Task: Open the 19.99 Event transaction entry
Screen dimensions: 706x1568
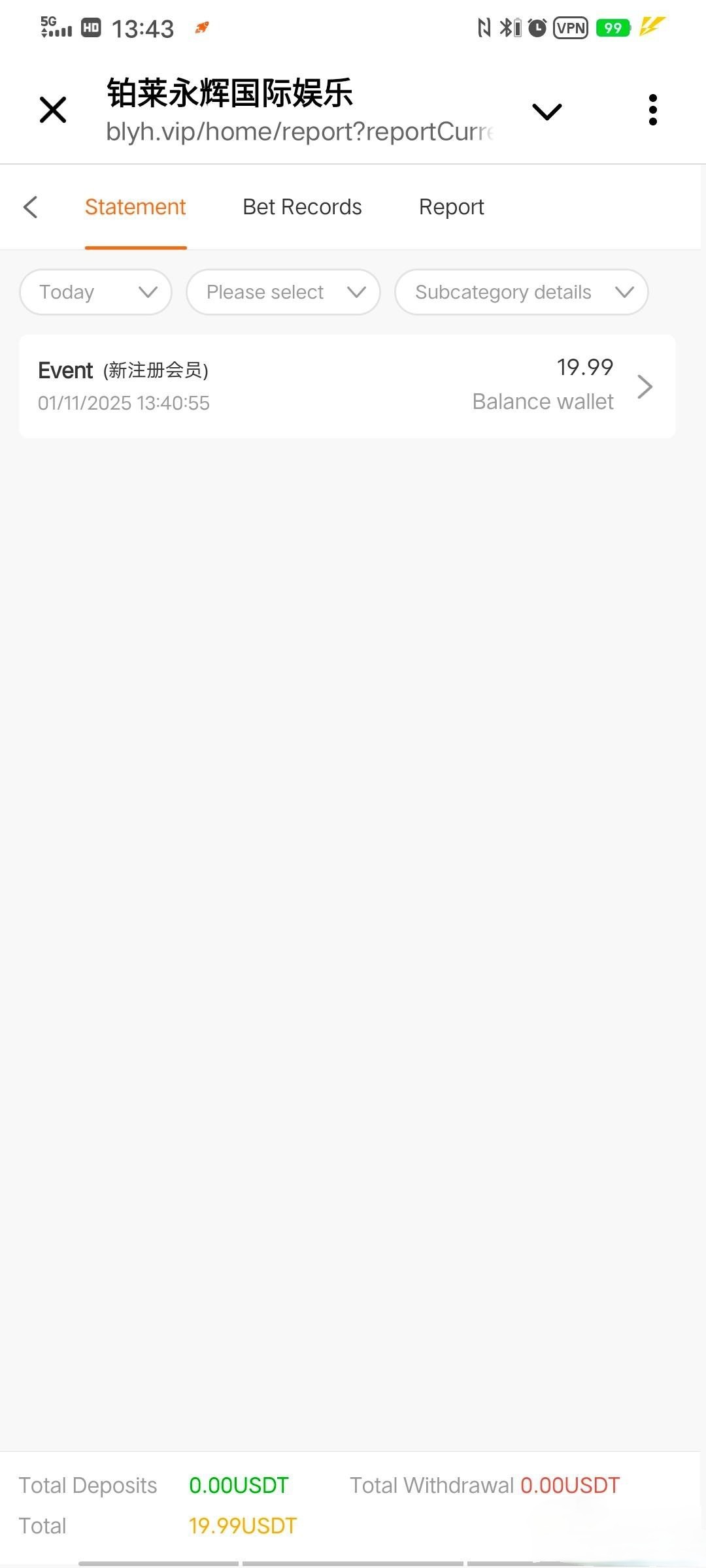Action: tap(347, 386)
